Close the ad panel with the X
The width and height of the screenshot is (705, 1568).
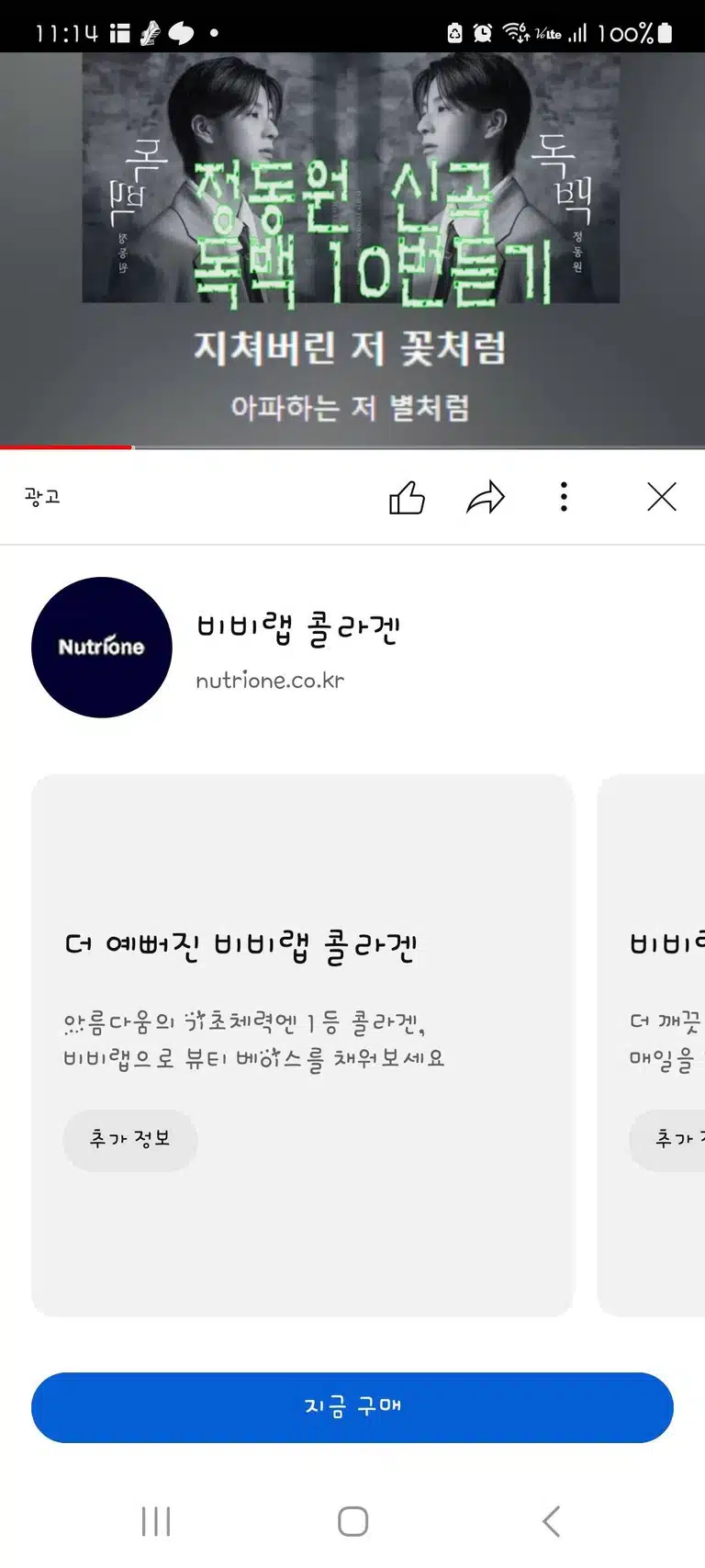(661, 497)
